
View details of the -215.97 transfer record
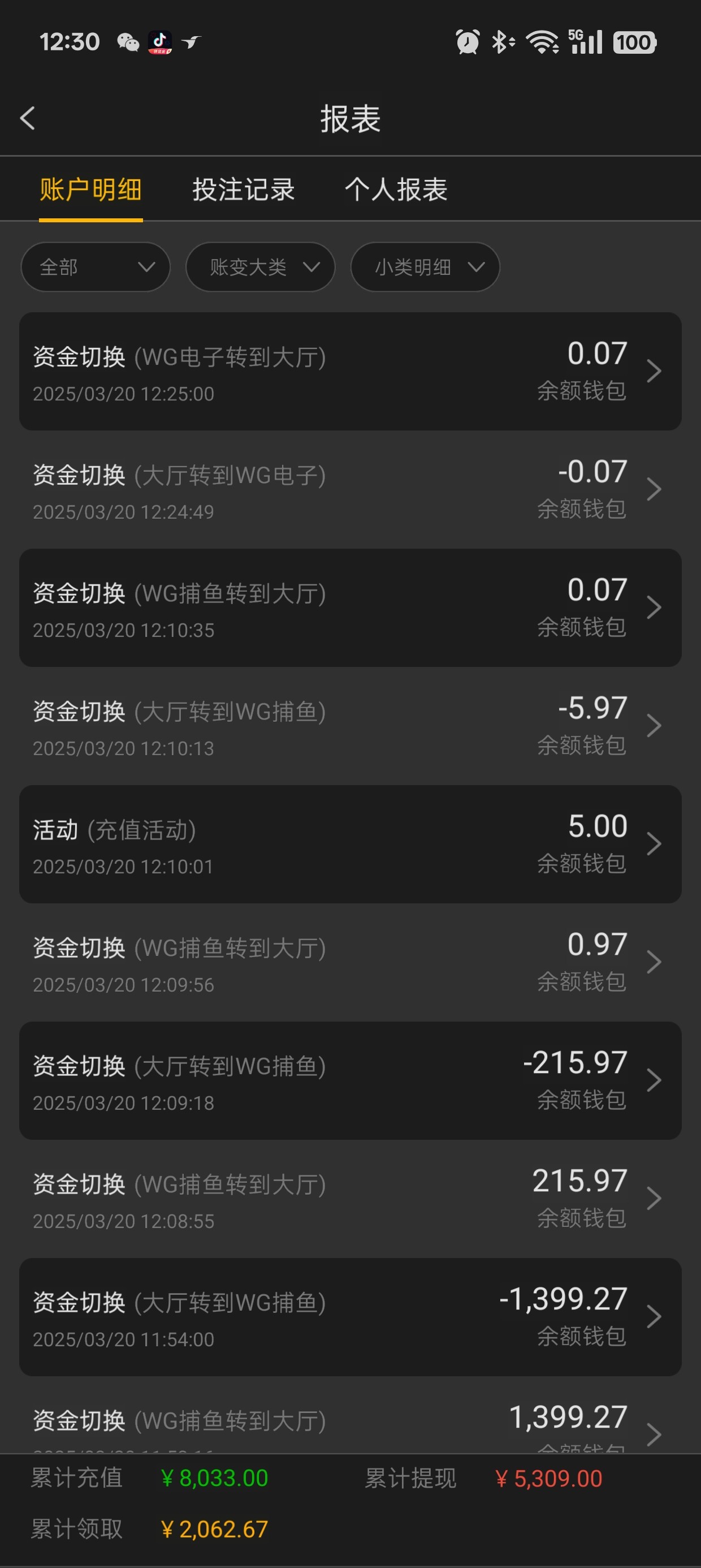tap(350, 1080)
